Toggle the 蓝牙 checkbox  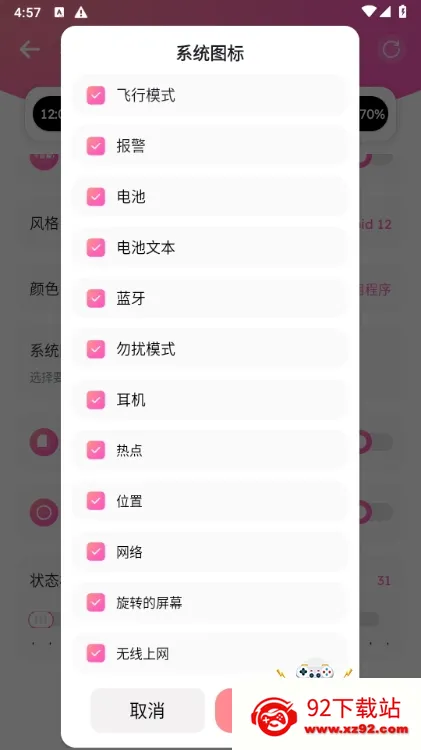tap(96, 298)
